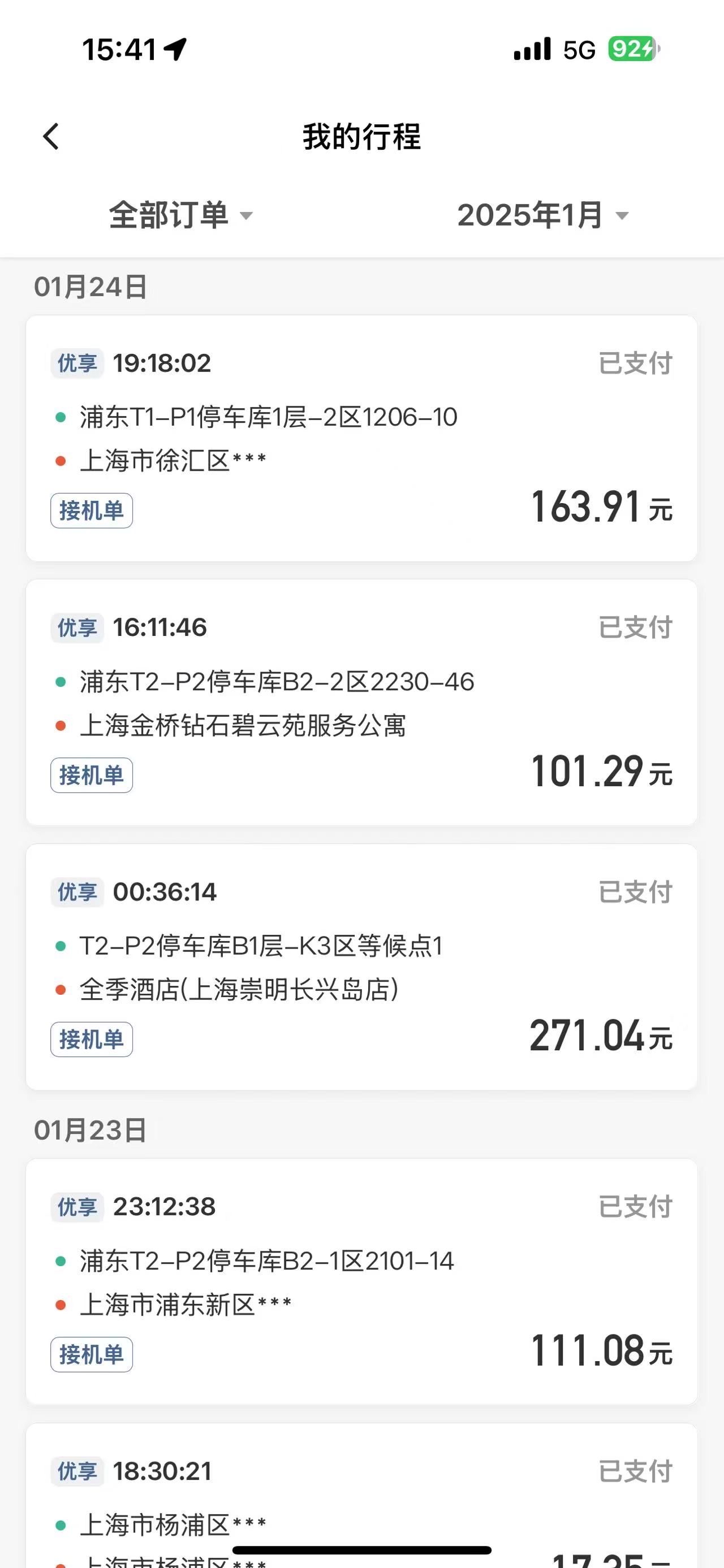Tap the 接机单 tag on the 271.04 trip
The height and width of the screenshot is (1568, 724).
(91, 1040)
